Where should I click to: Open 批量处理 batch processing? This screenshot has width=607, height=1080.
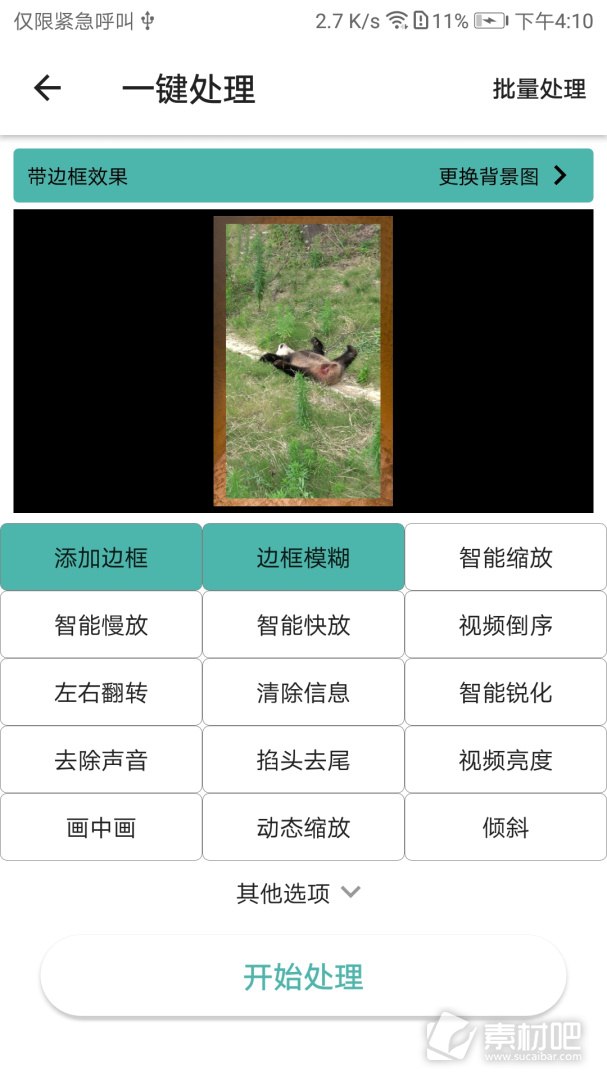click(538, 89)
